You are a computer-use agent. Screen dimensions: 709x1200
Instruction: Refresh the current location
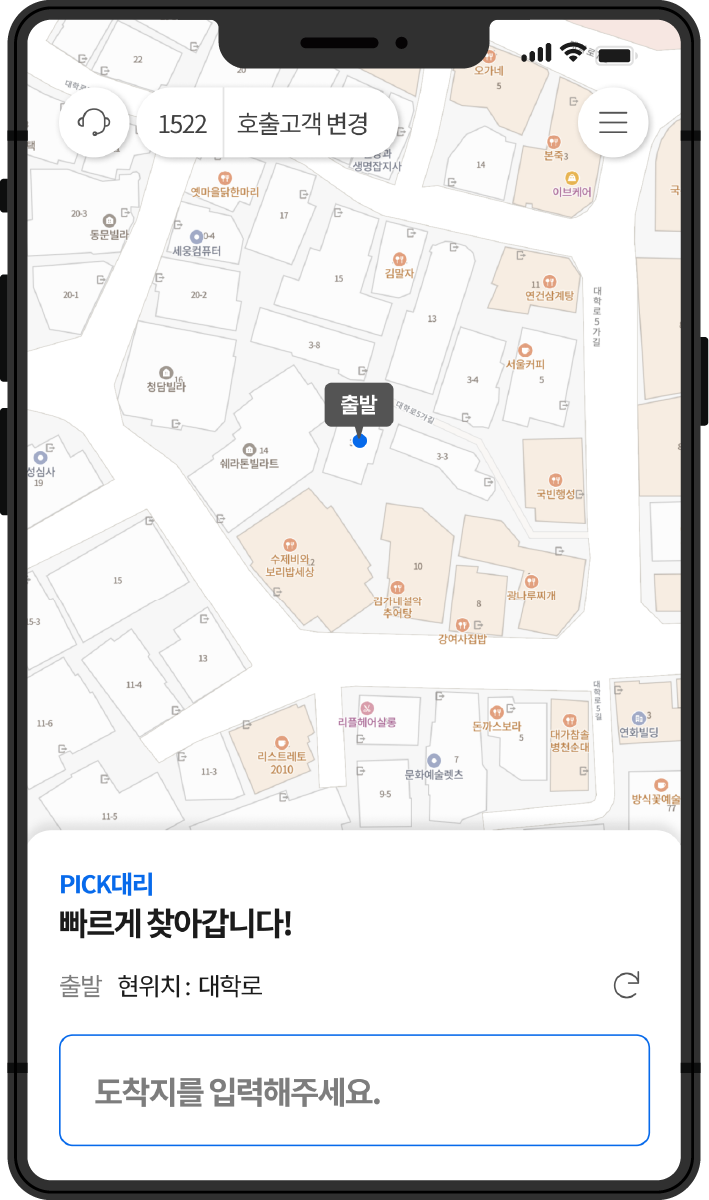pyautogui.click(x=626, y=985)
